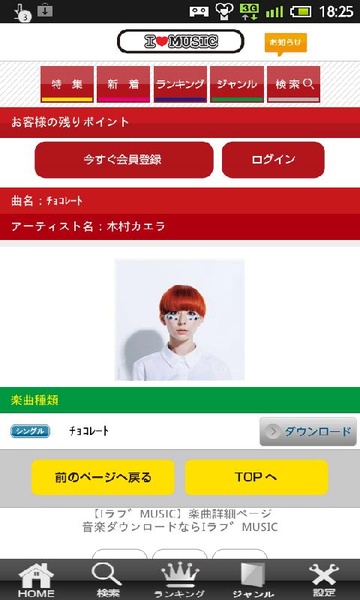Tap the ログイン button

coord(273,160)
